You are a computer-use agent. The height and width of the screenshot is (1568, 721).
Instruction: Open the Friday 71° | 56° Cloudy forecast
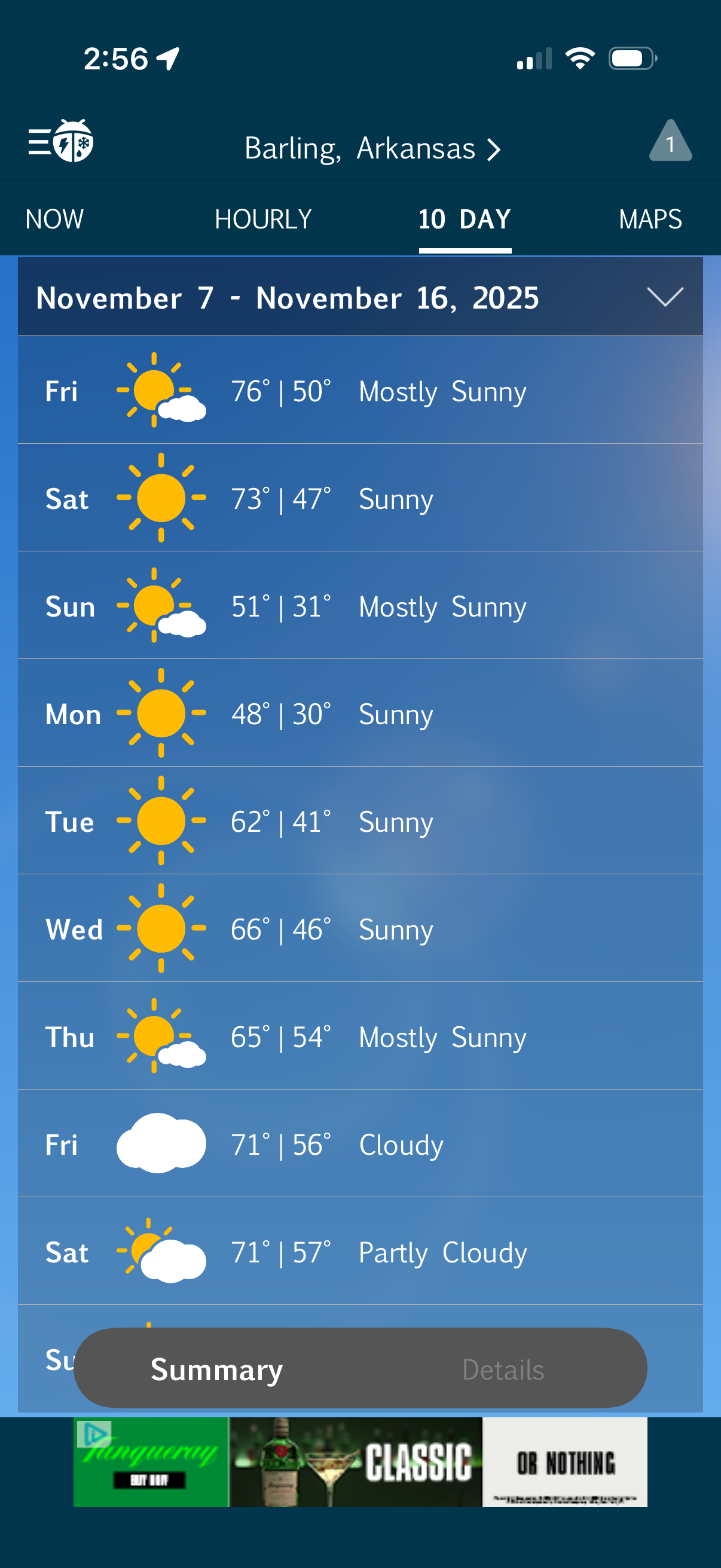(360, 1145)
